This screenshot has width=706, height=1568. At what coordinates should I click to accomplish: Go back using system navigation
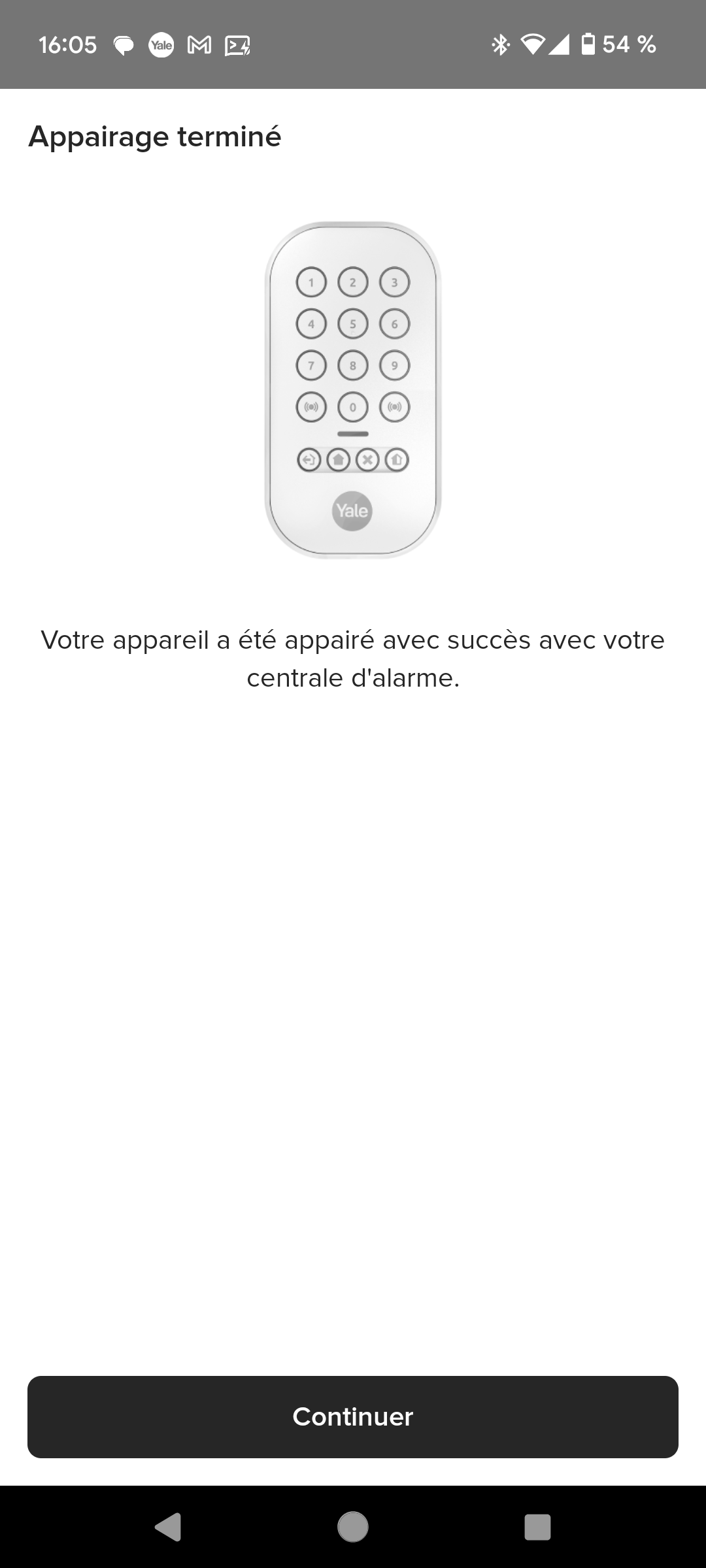click(168, 1527)
